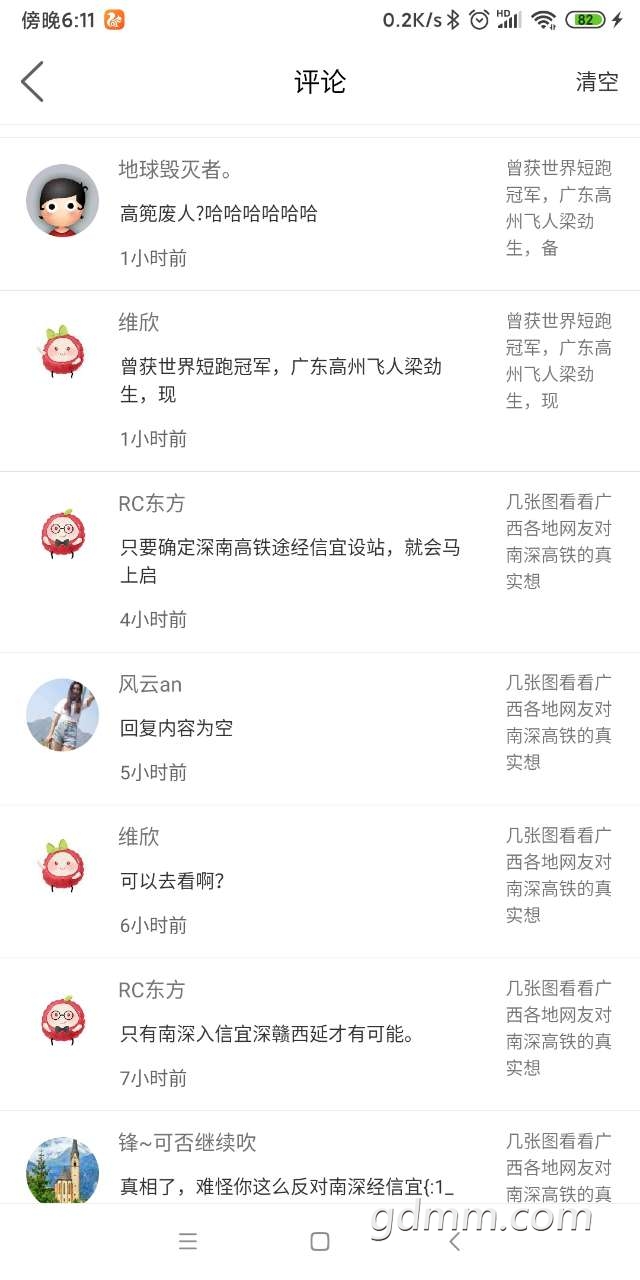The height and width of the screenshot is (1280, 640).
Task: Open the system recent apps menu
Action: coord(188,1241)
